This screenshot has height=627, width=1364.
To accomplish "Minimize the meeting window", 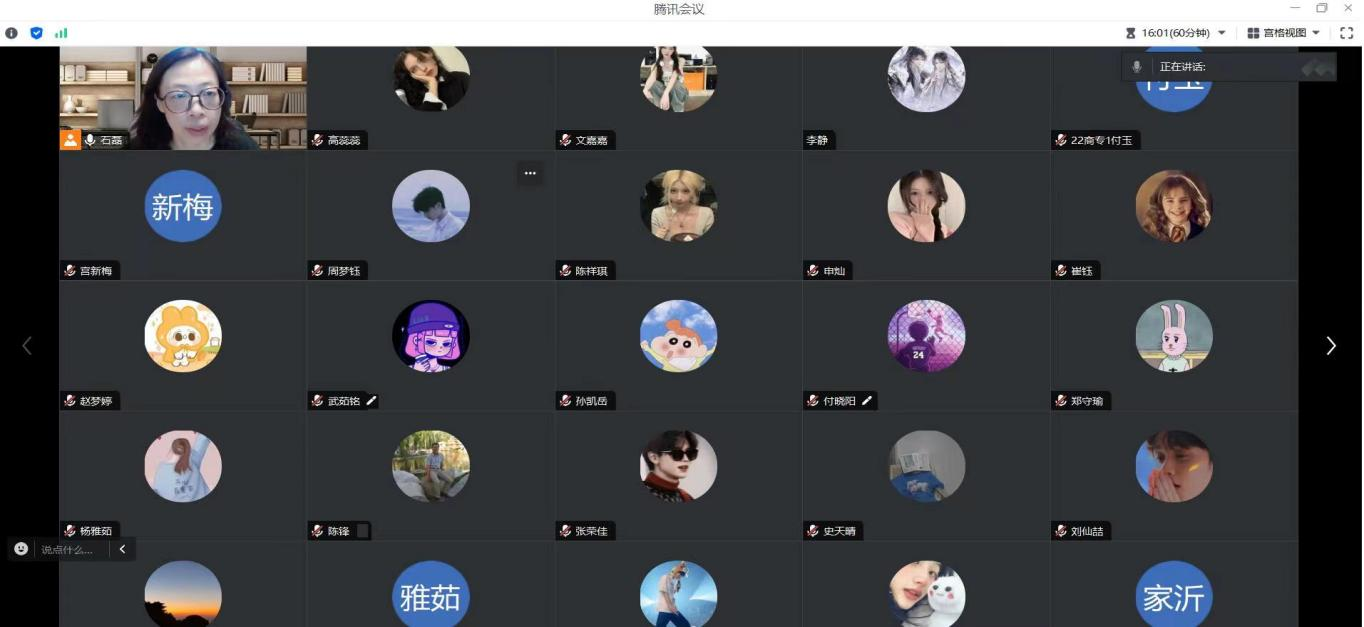I will (1296, 8).
